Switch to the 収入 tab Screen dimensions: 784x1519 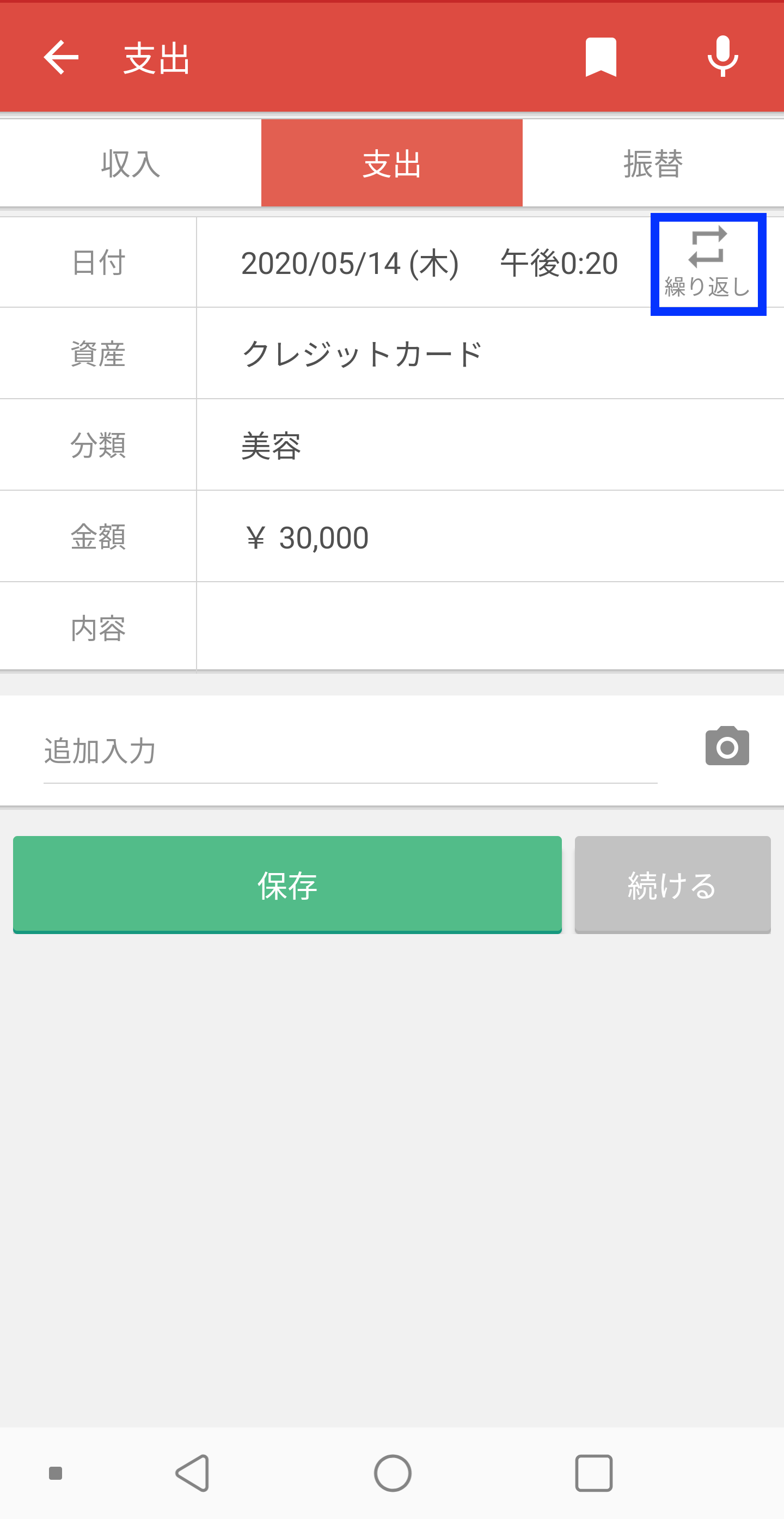130,163
